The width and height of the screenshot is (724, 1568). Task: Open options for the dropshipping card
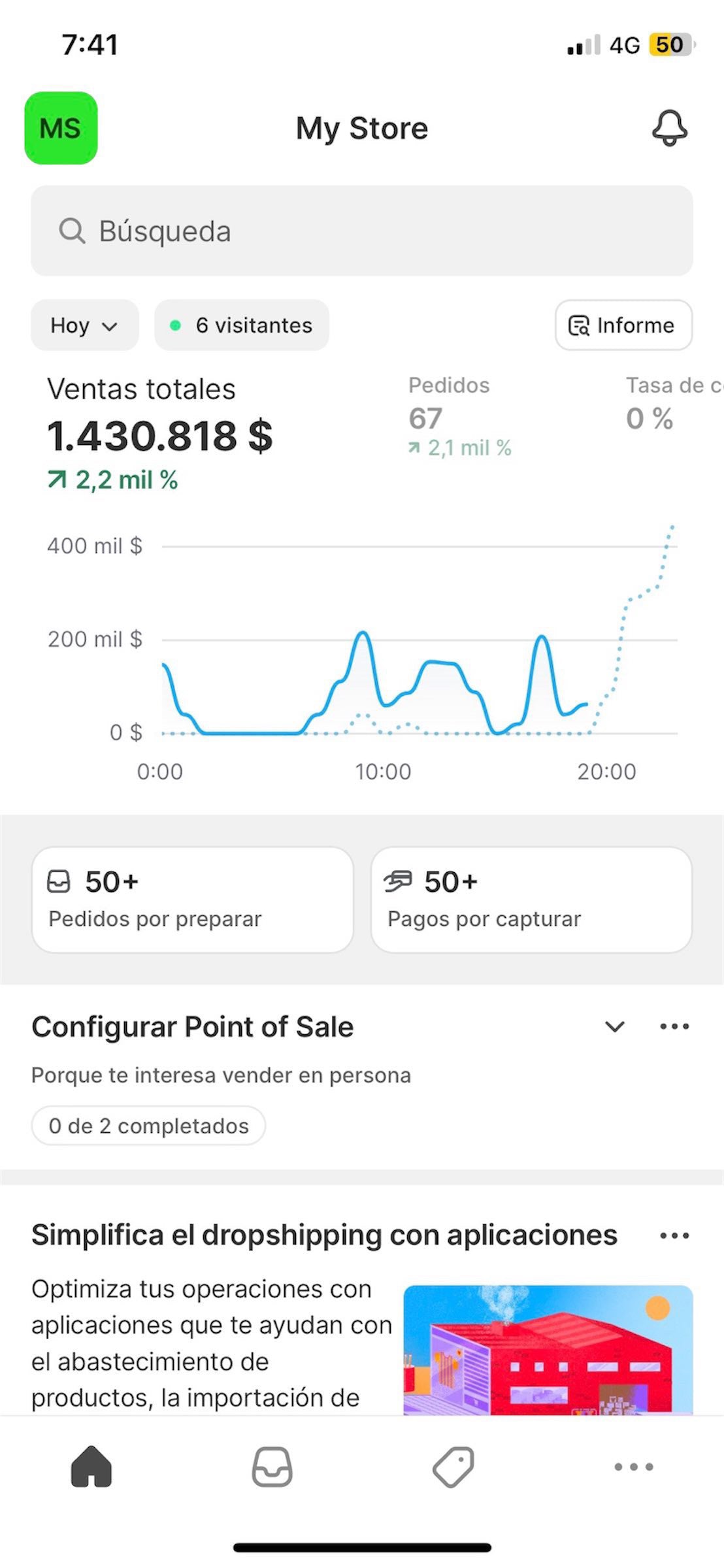[674, 1235]
